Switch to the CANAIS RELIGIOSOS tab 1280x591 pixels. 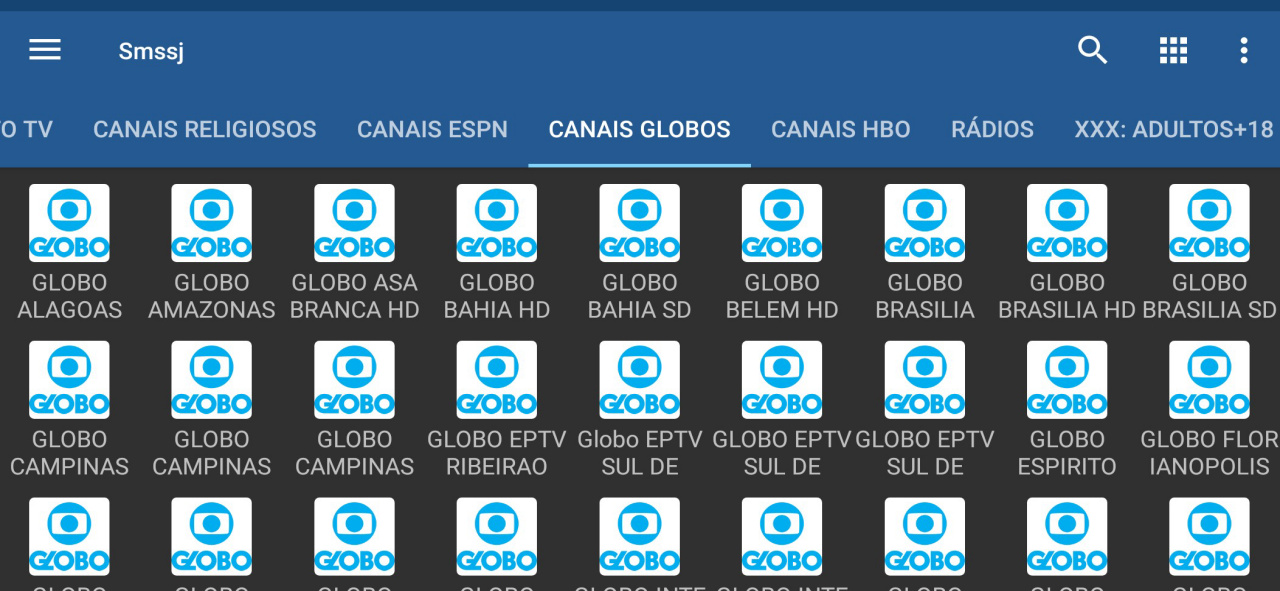pyautogui.click(x=204, y=130)
